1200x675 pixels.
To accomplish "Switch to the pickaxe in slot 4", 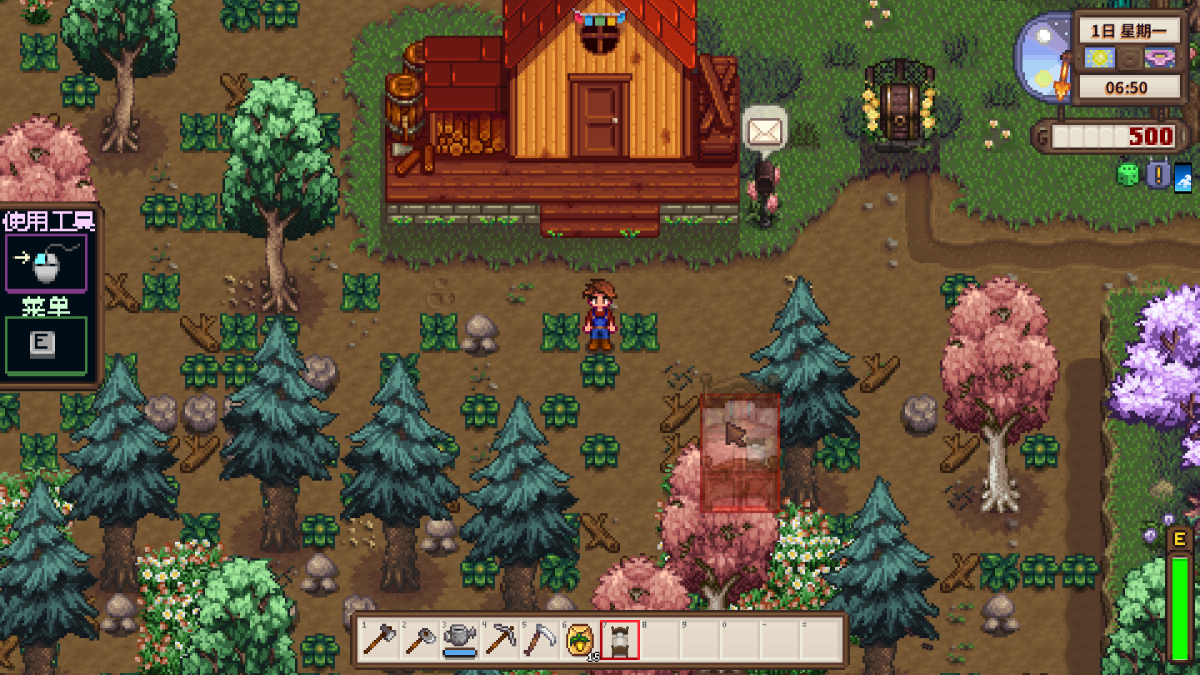I will (x=500, y=639).
